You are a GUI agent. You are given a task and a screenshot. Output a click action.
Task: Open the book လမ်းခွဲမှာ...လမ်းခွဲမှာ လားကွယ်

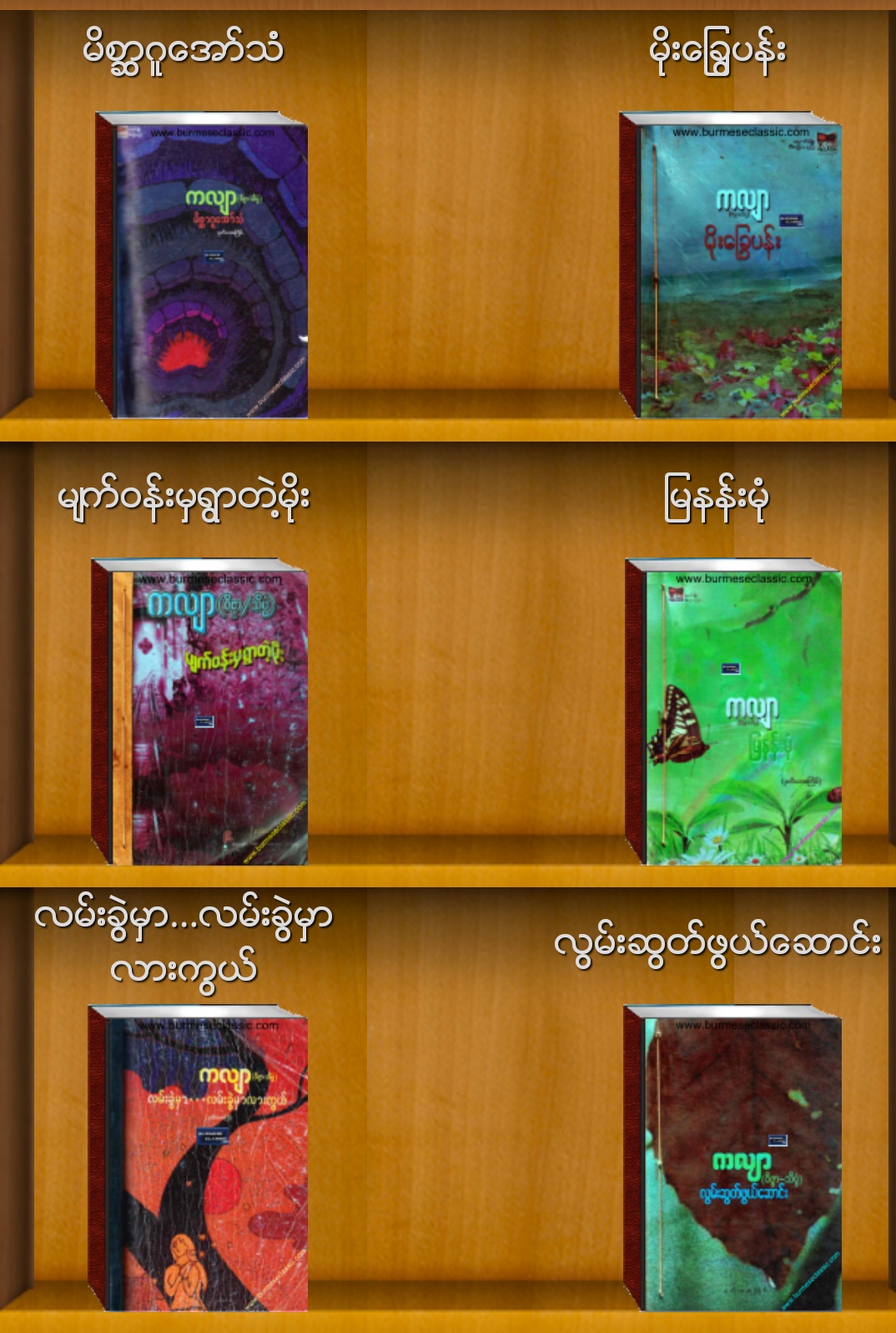(199, 1159)
